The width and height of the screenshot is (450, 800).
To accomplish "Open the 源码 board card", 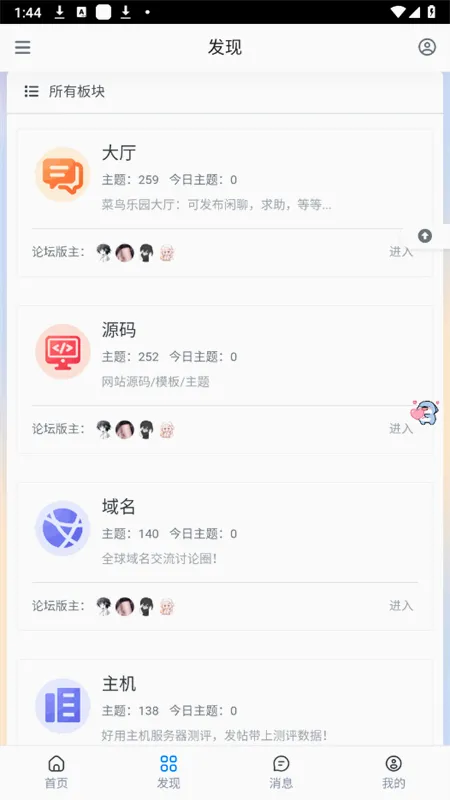I will pyautogui.click(x=225, y=380).
